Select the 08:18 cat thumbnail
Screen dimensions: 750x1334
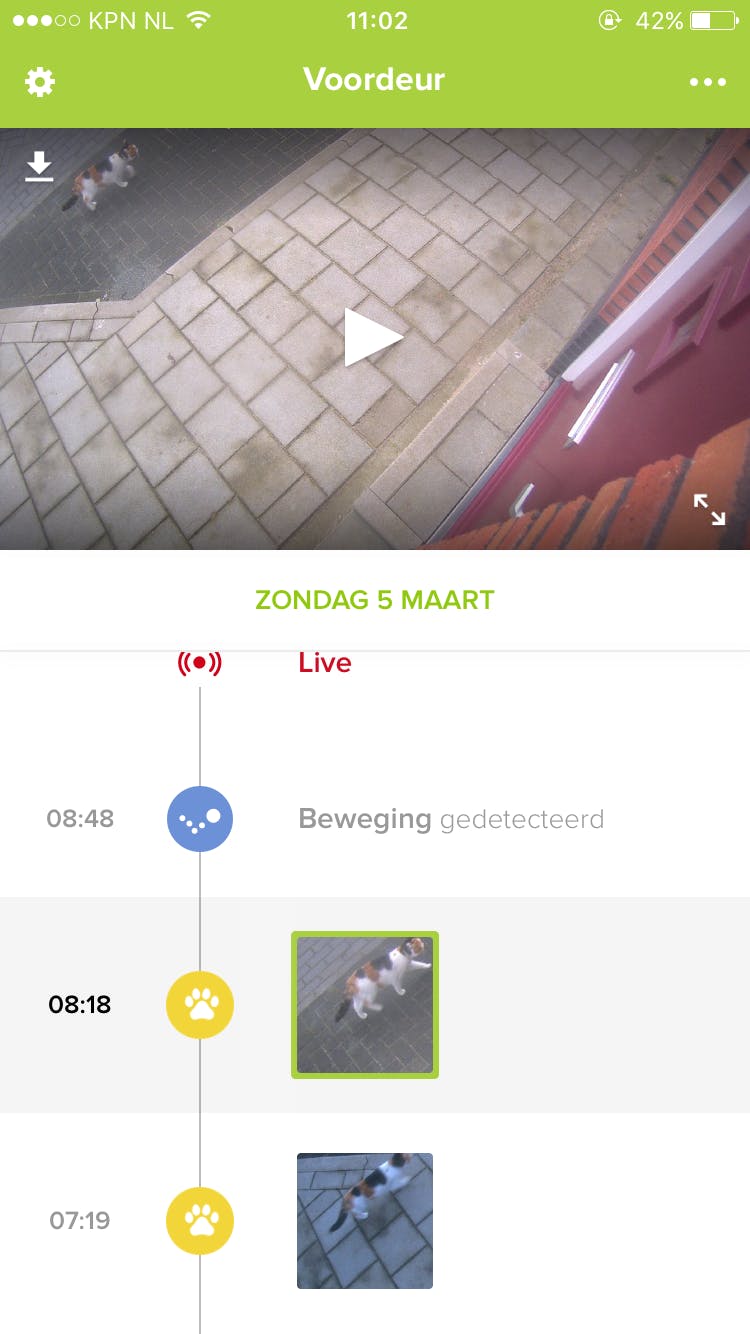pyautogui.click(x=365, y=1005)
